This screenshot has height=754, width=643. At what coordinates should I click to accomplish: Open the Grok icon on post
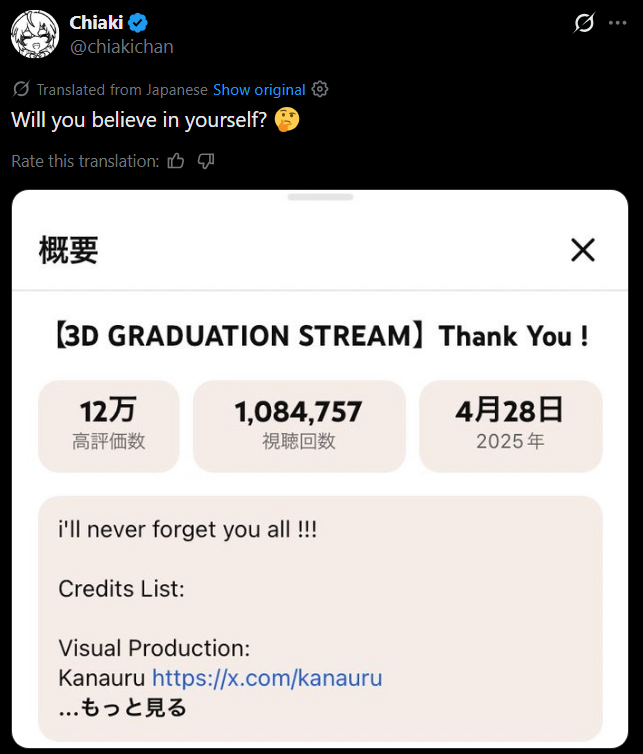tap(584, 23)
